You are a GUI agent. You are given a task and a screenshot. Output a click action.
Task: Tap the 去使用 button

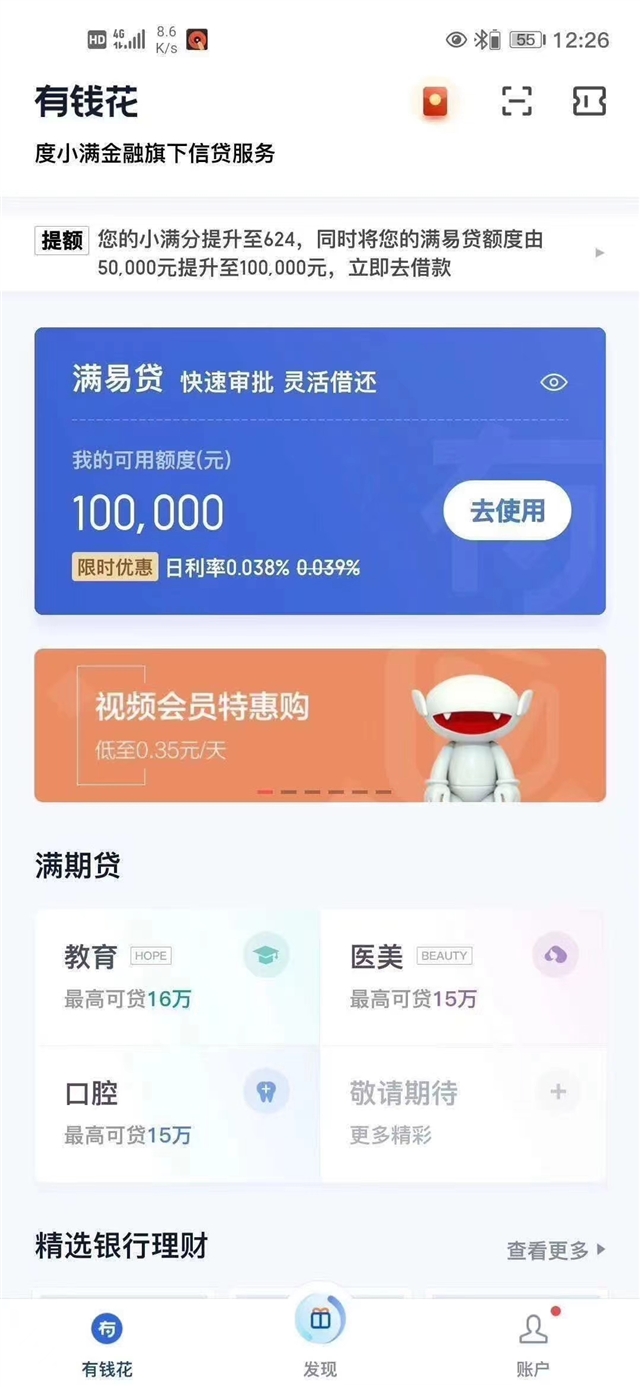click(508, 511)
